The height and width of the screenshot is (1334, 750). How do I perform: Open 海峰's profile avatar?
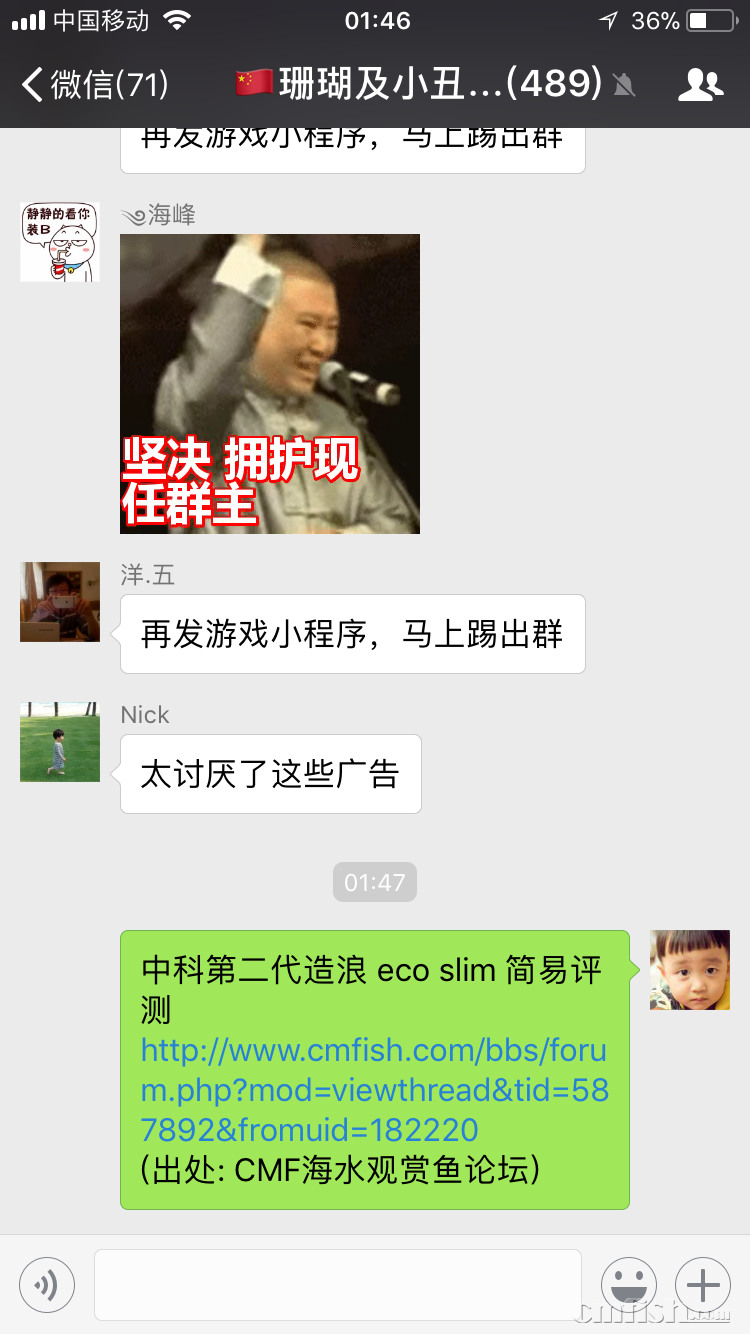click(60, 242)
